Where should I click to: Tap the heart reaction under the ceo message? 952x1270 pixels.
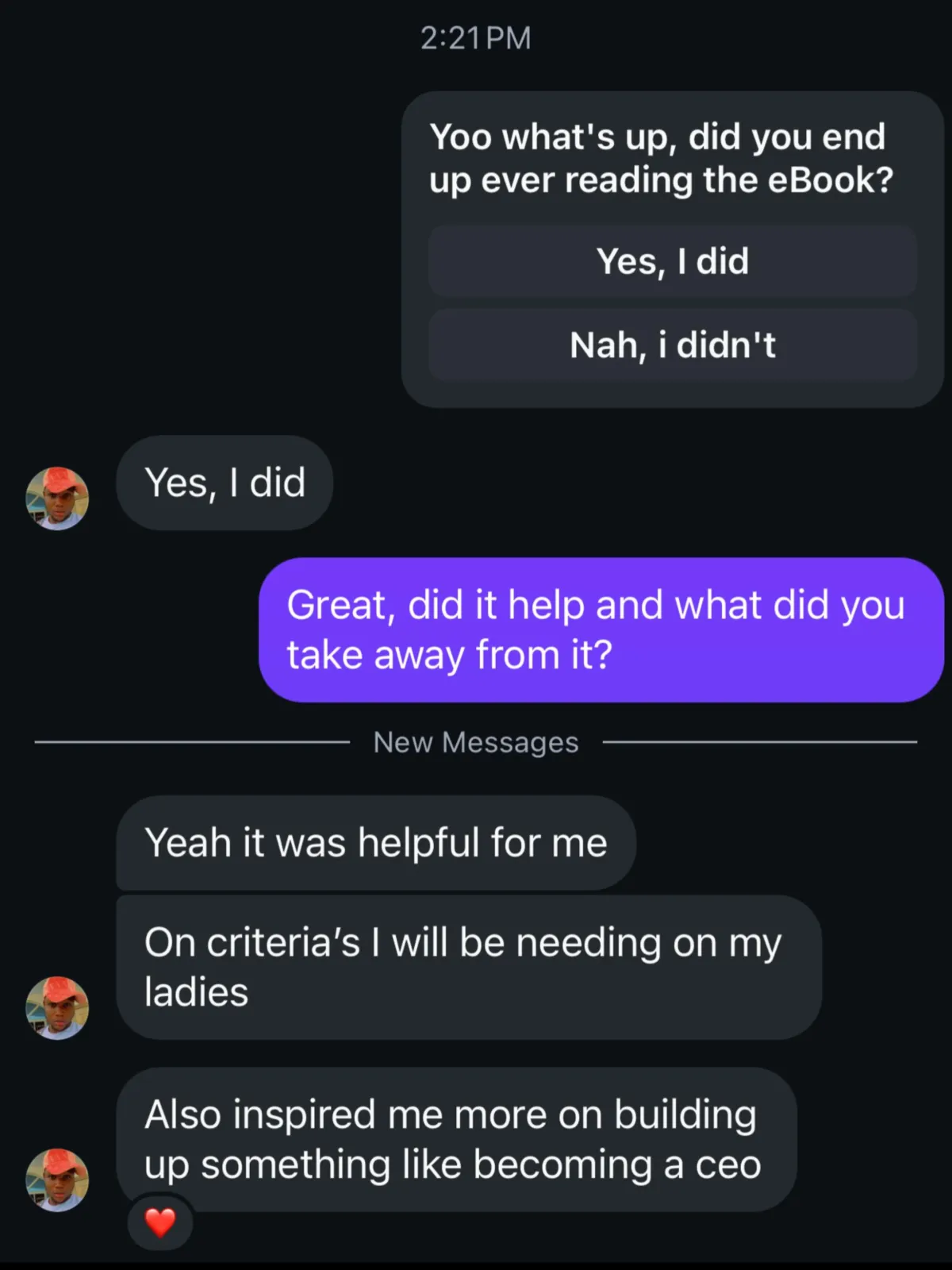[x=160, y=1223]
